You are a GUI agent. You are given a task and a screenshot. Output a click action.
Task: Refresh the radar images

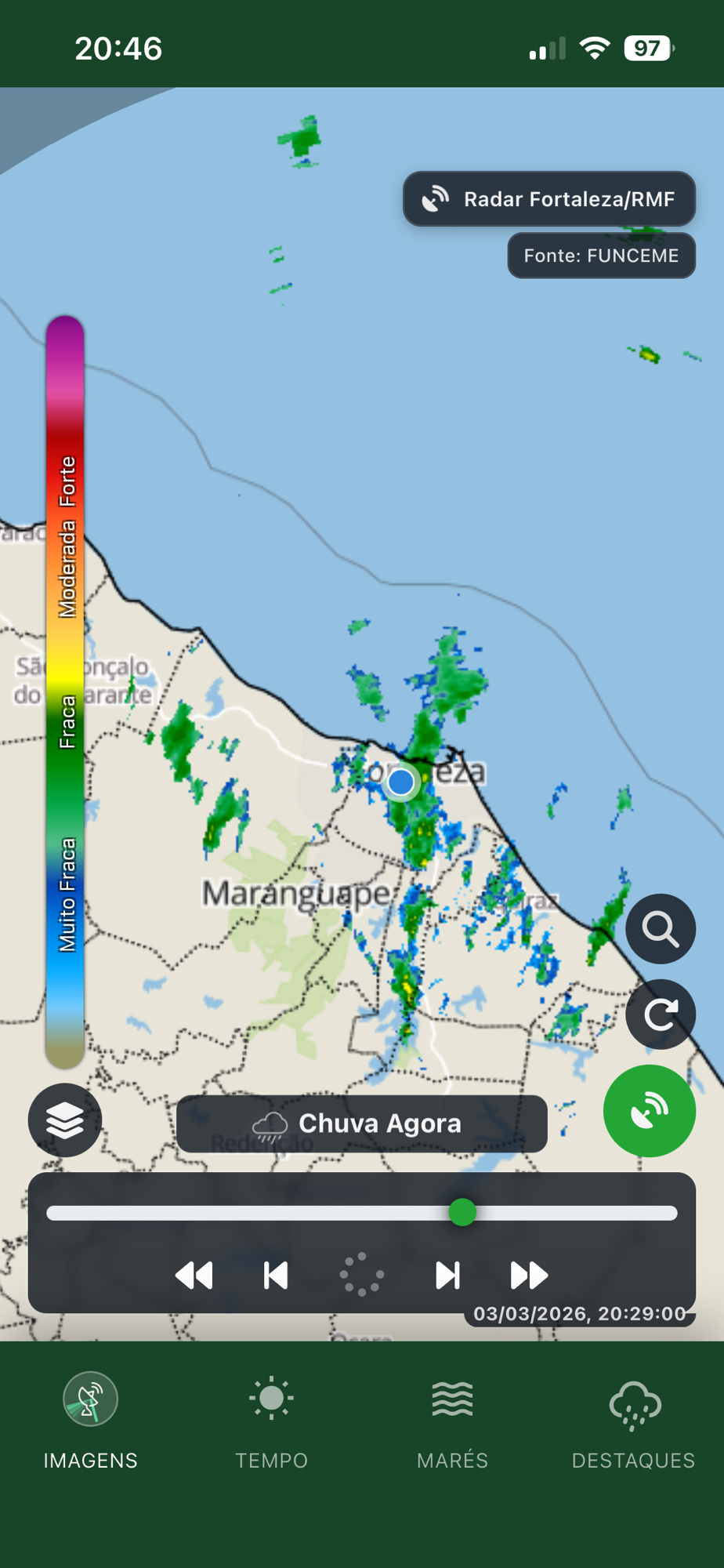point(660,1014)
